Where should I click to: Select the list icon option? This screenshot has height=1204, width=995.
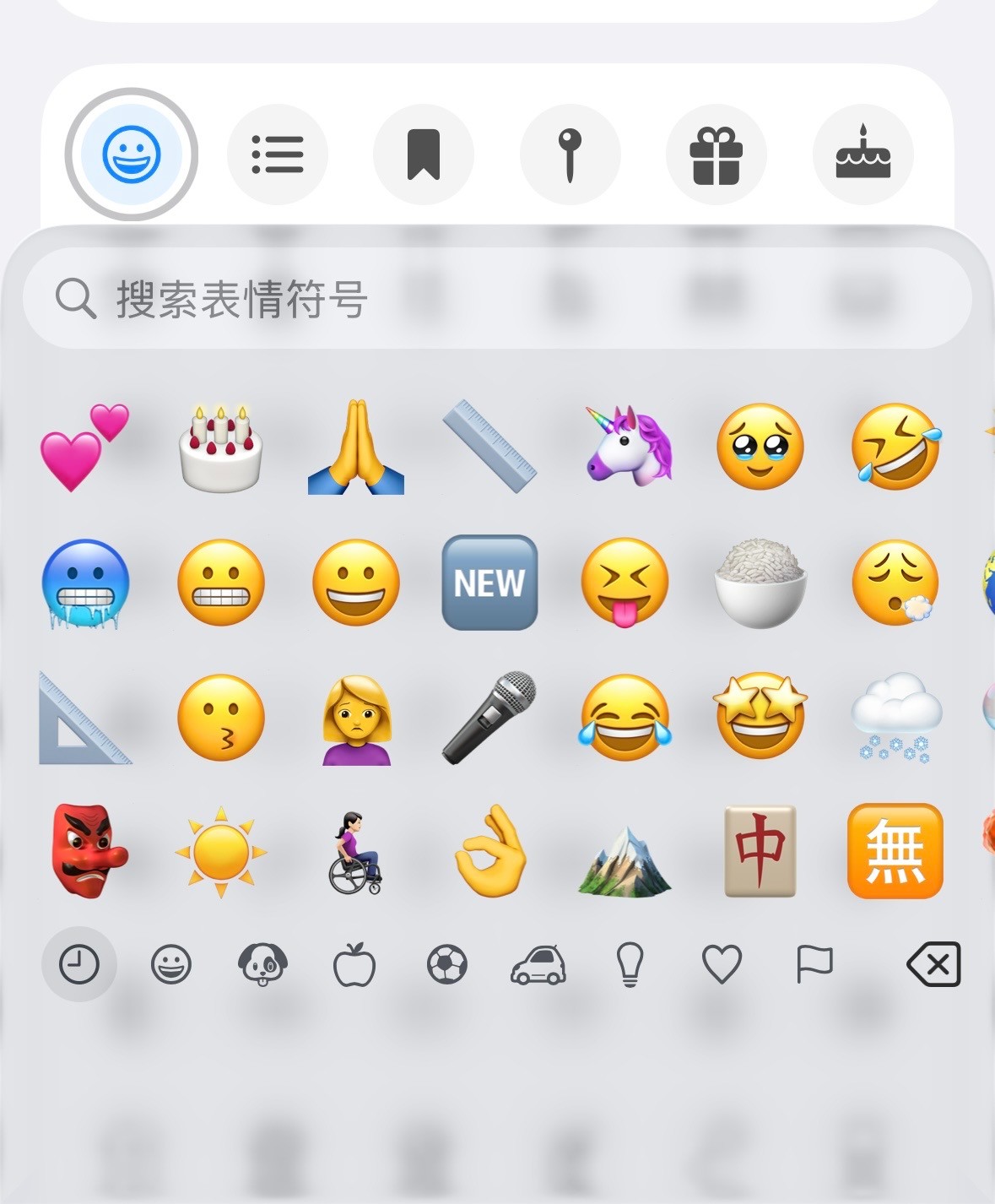pyautogui.click(x=278, y=155)
